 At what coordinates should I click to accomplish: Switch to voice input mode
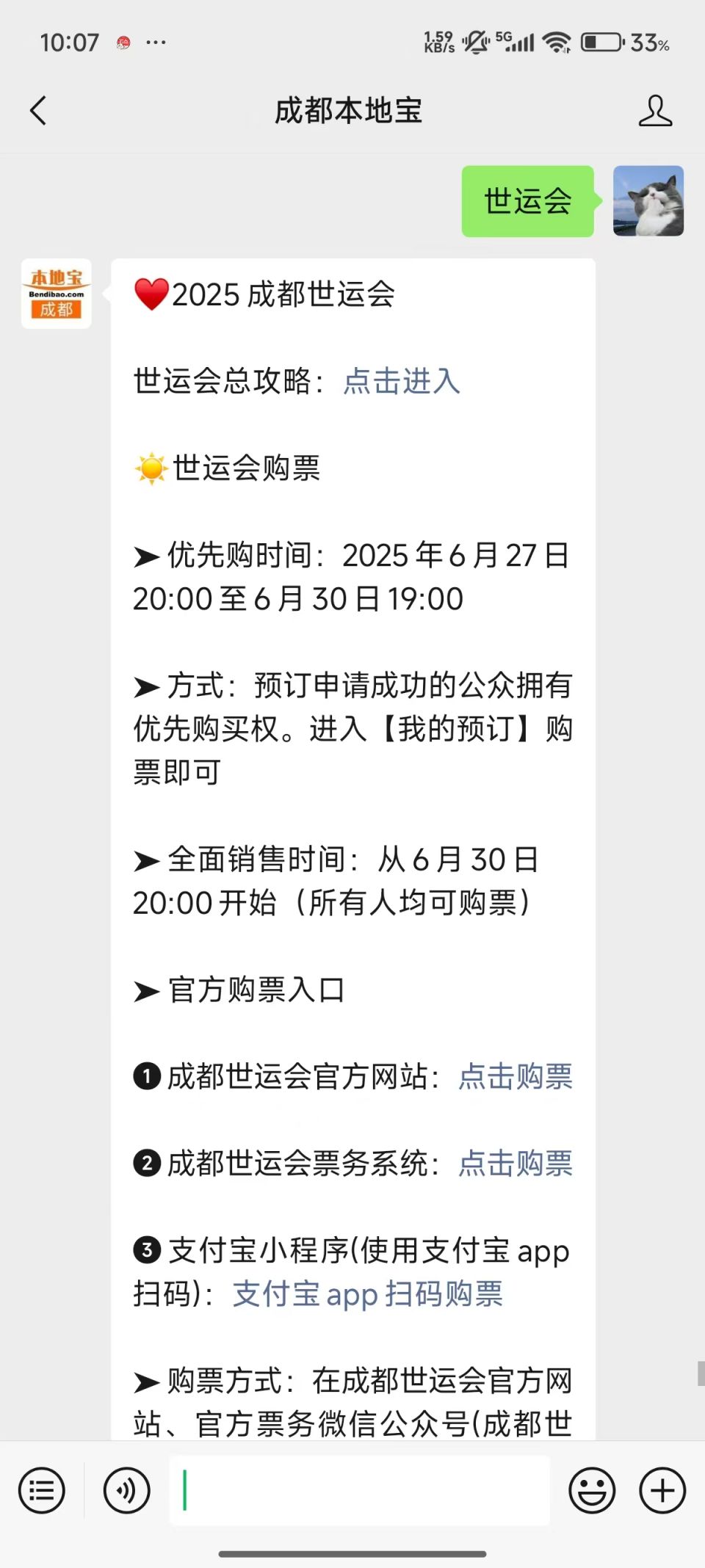127,1490
